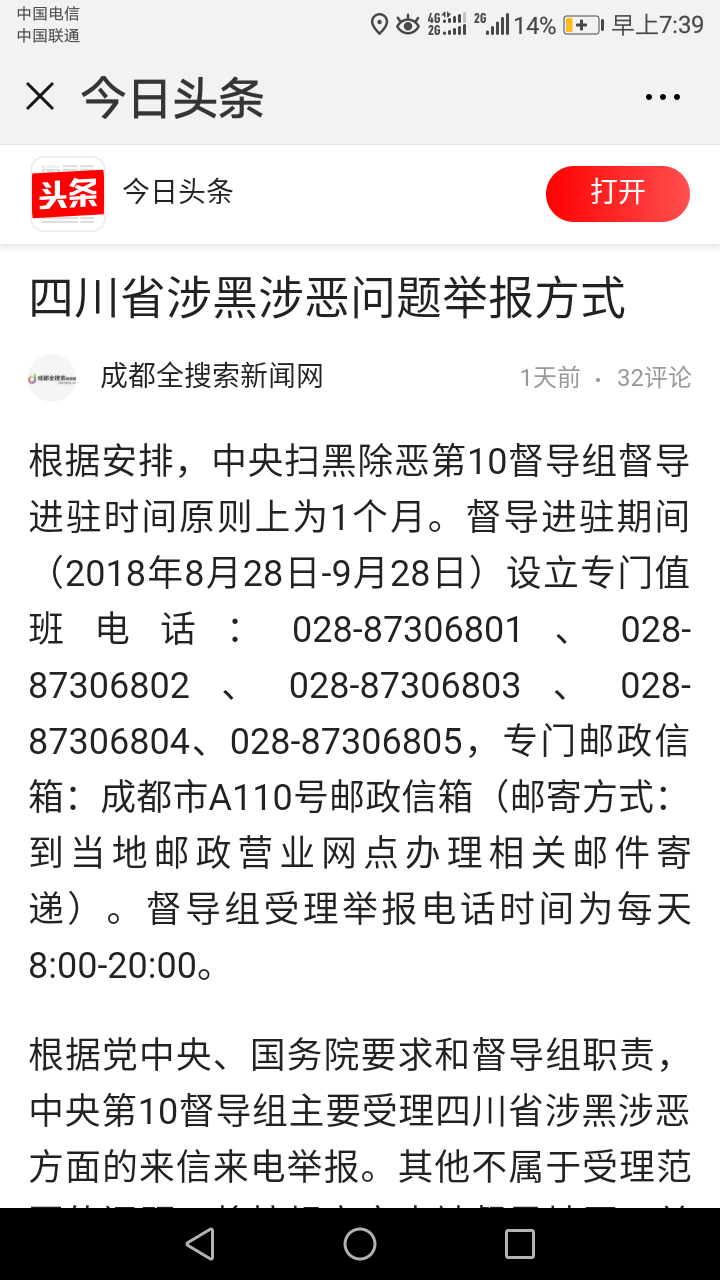Open 成都全搜索新闻网 publisher profile
Image resolution: width=720 pixels, height=1280 pixels.
click(x=211, y=377)
